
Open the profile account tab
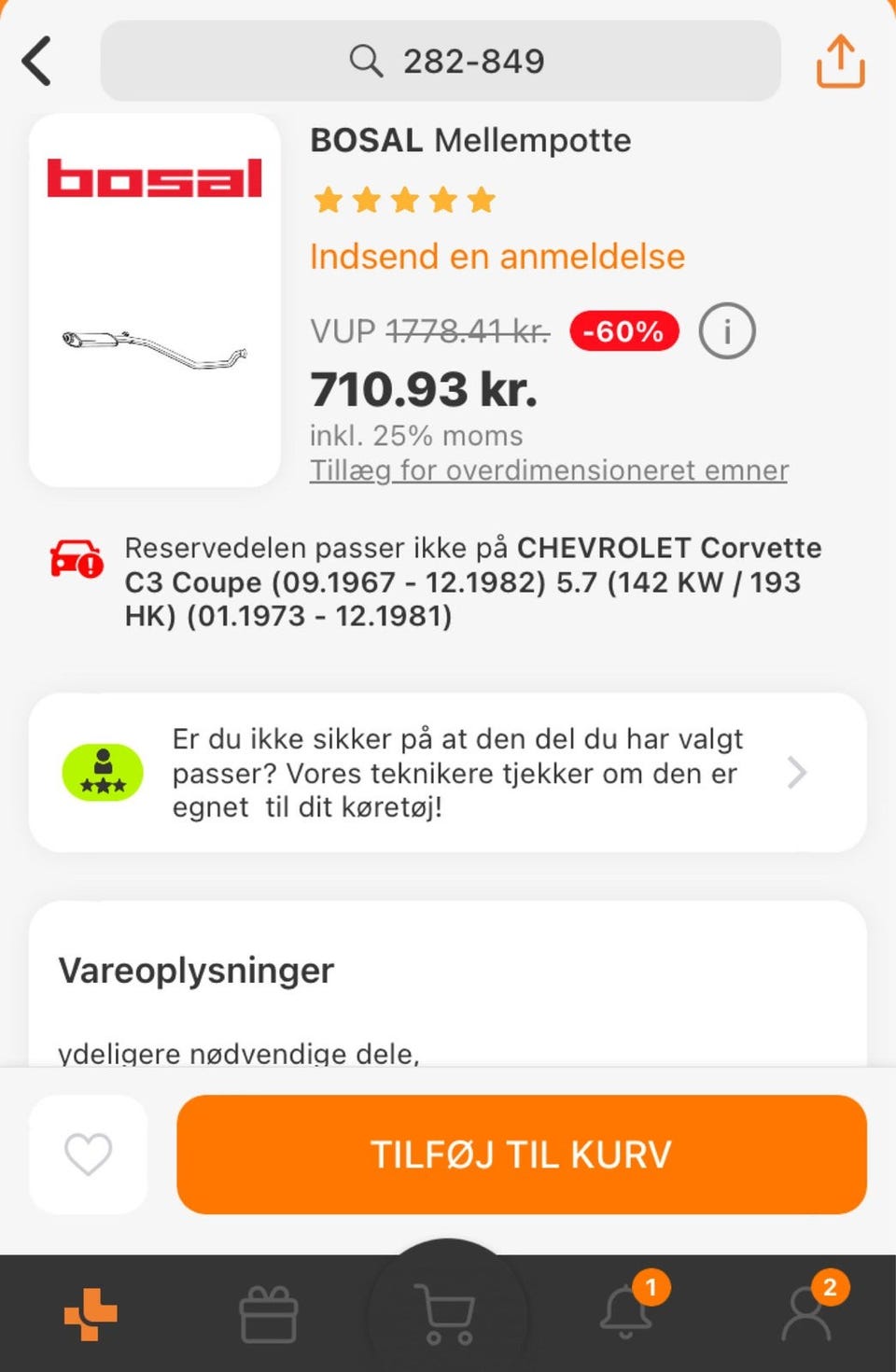pyautogui.click(x=806, y=1312)
